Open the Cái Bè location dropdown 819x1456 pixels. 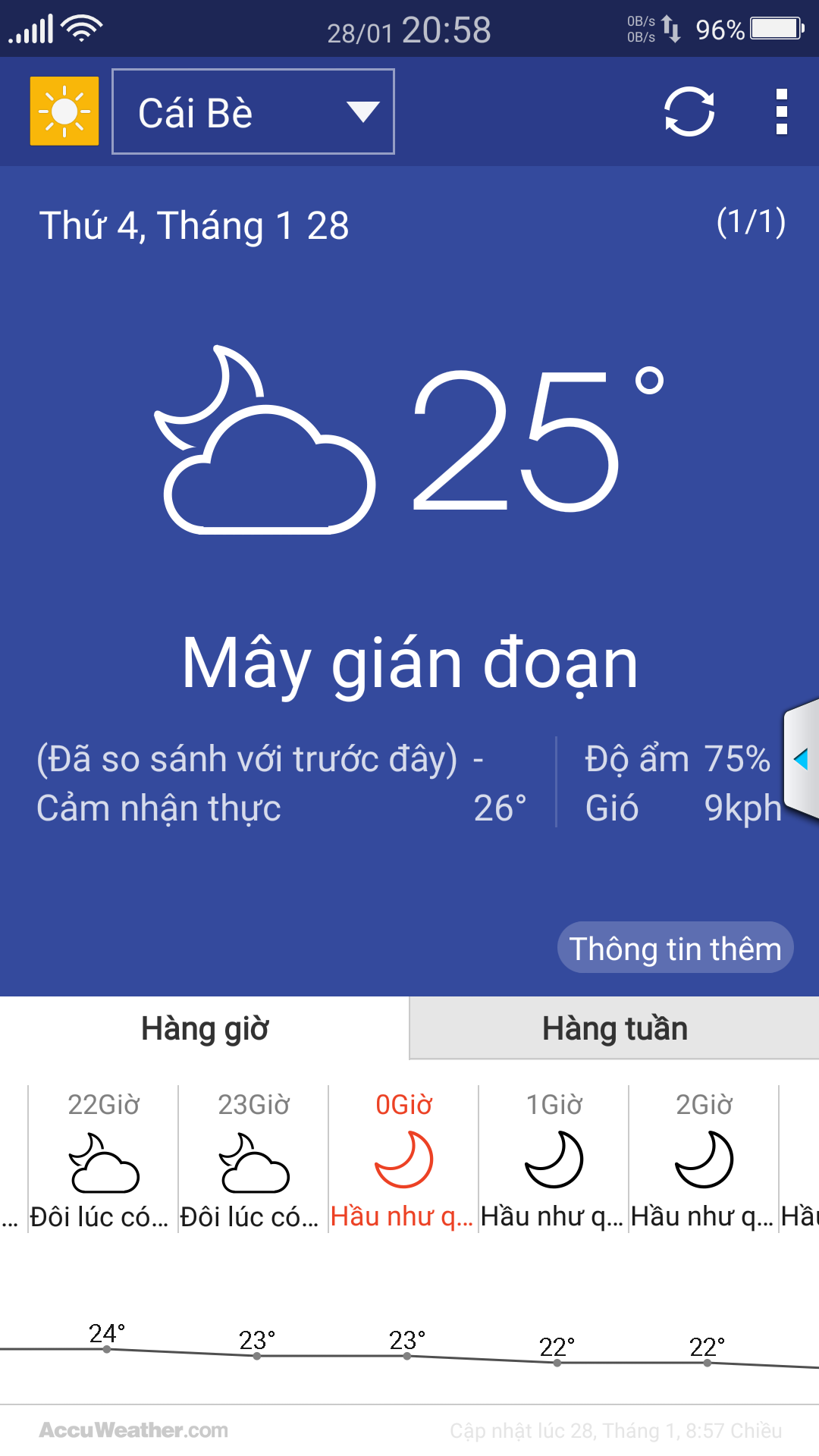click(x=253, y=111)
